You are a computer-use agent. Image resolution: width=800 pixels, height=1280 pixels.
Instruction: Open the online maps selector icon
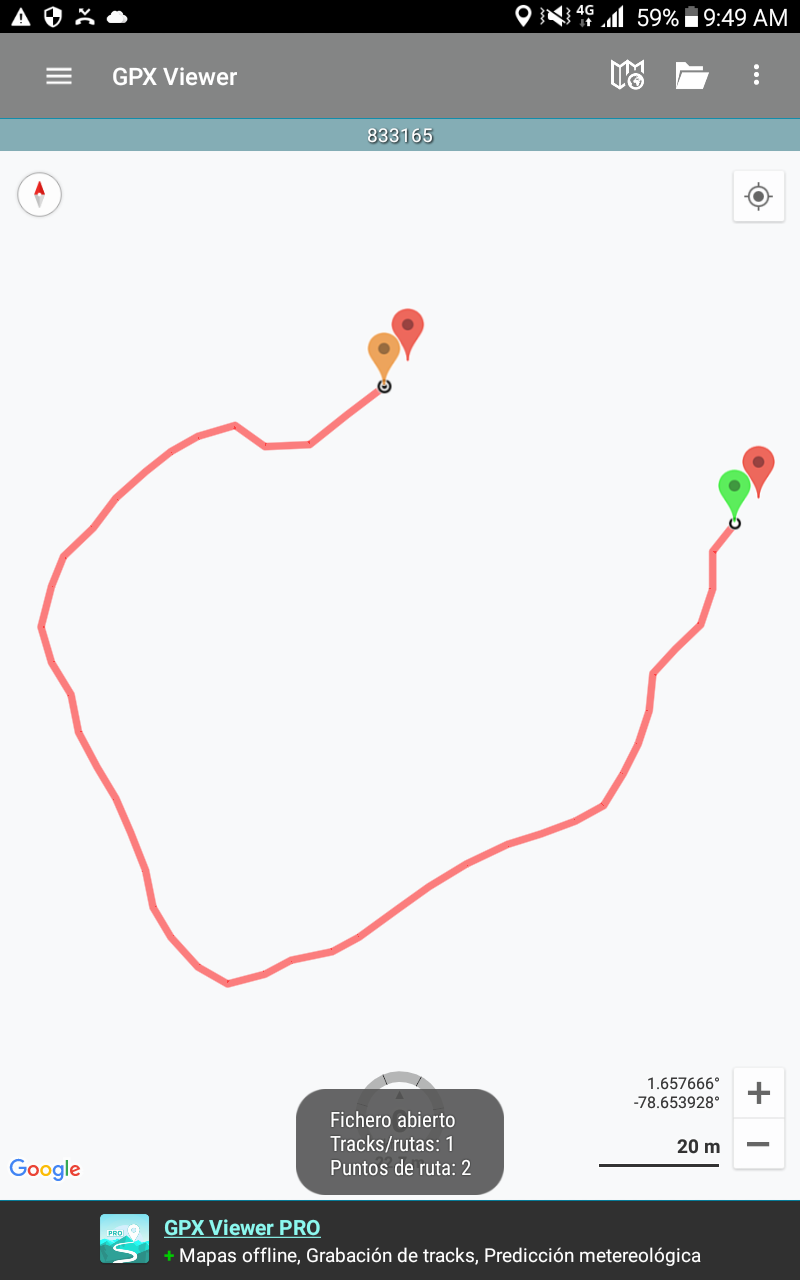(627, 75)
